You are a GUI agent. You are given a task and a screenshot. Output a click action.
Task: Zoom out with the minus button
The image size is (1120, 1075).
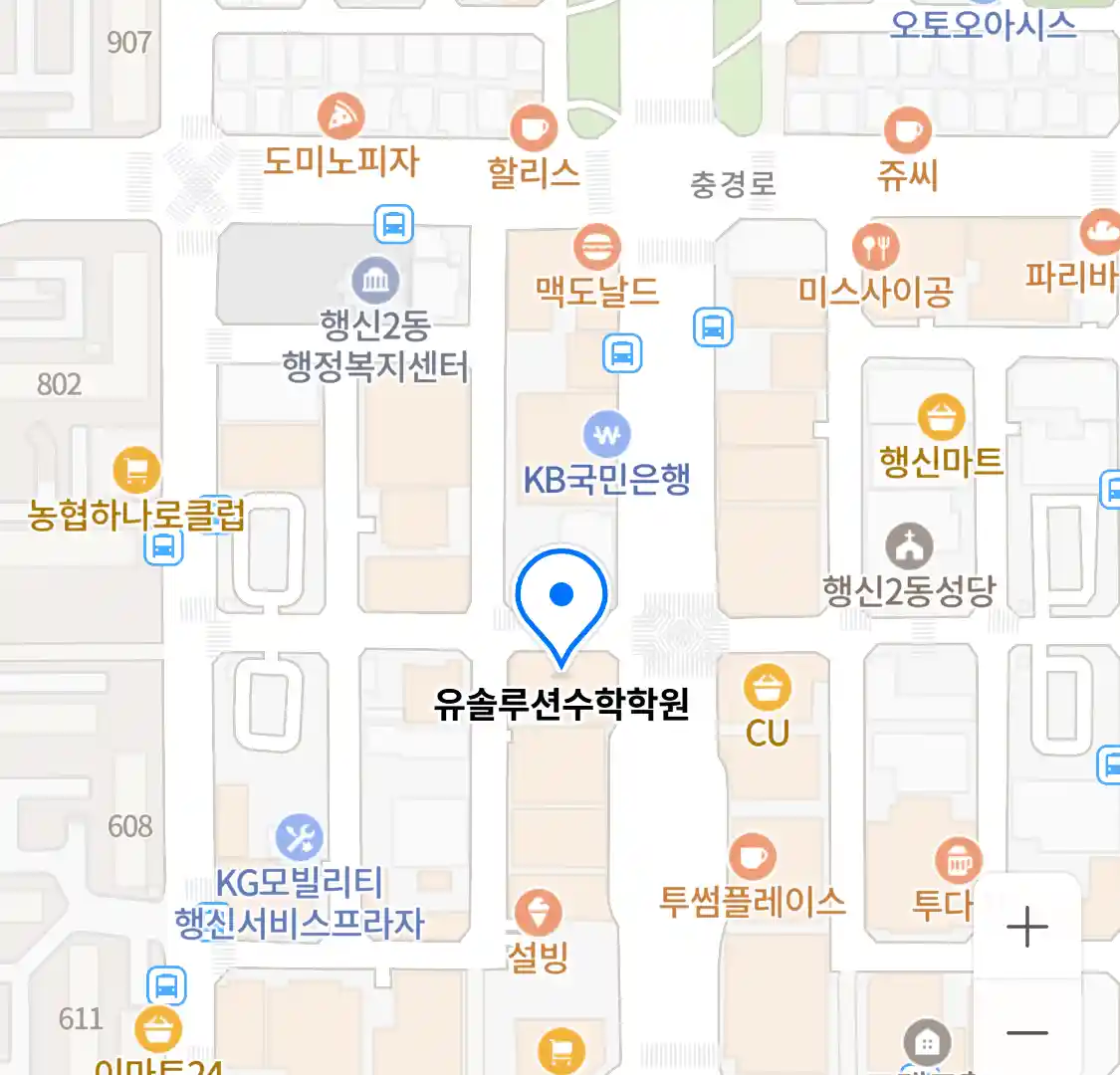1026,1032
